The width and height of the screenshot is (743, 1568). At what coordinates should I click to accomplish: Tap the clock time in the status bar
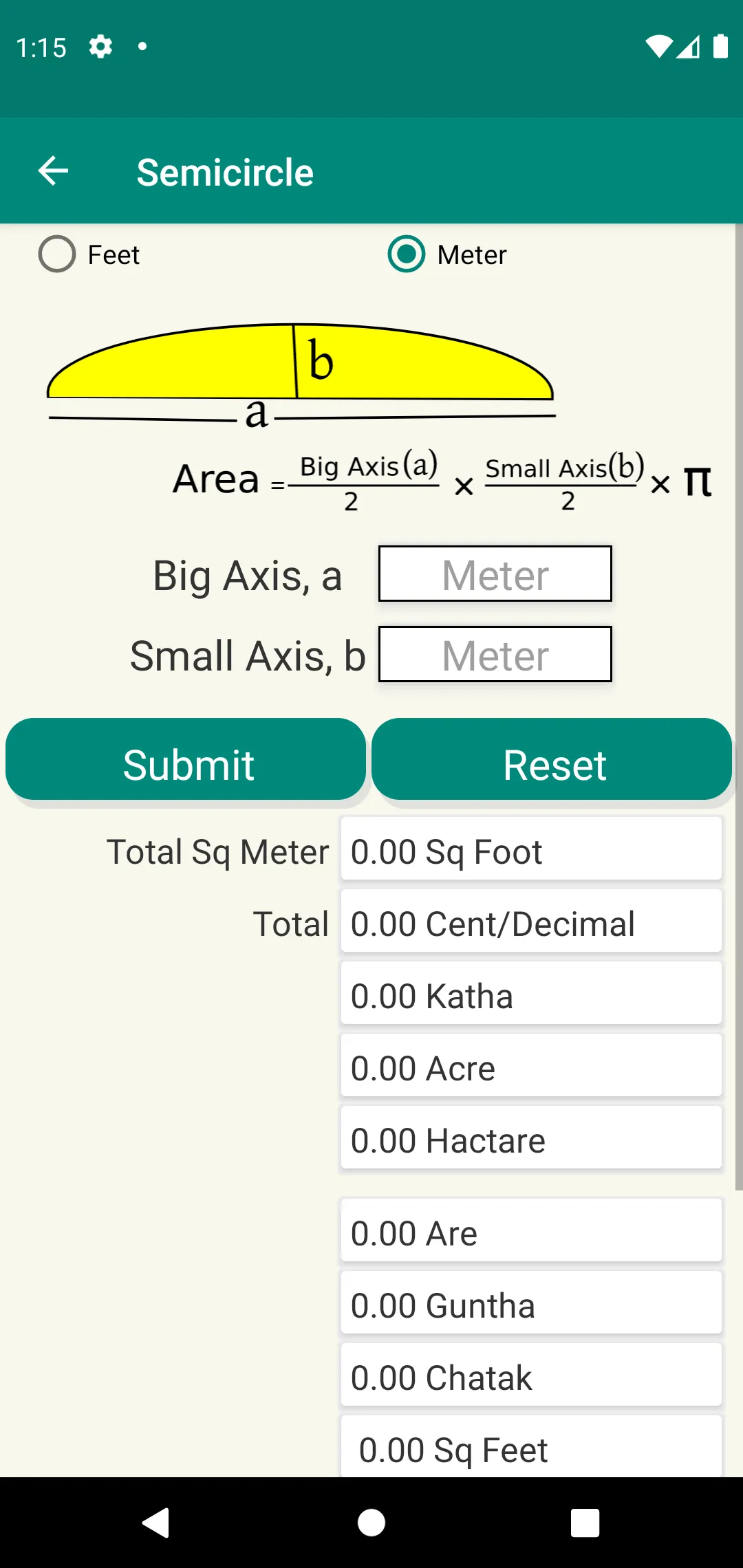click(41, 46)
